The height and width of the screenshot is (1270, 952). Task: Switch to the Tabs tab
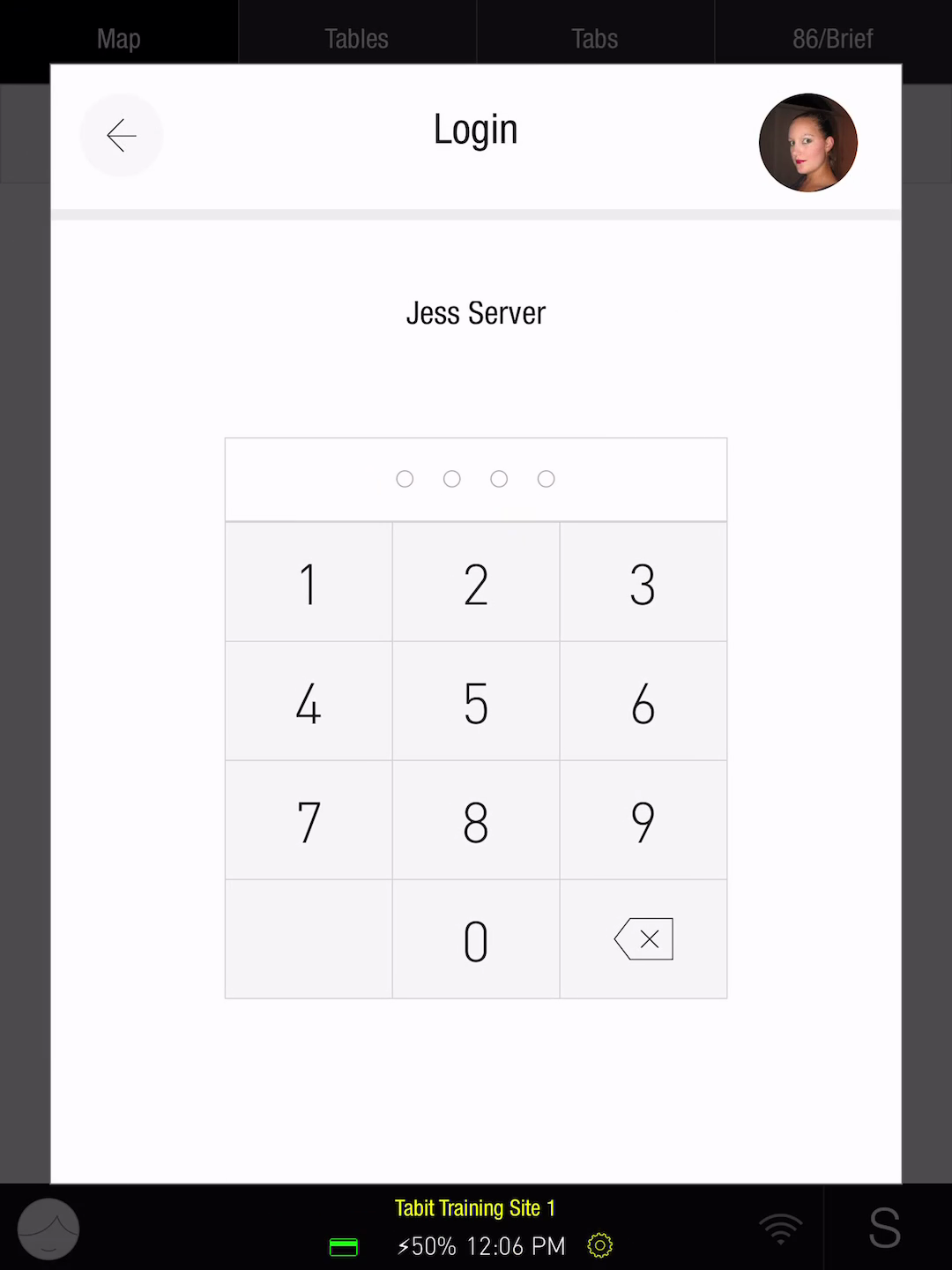pos(595,39)
